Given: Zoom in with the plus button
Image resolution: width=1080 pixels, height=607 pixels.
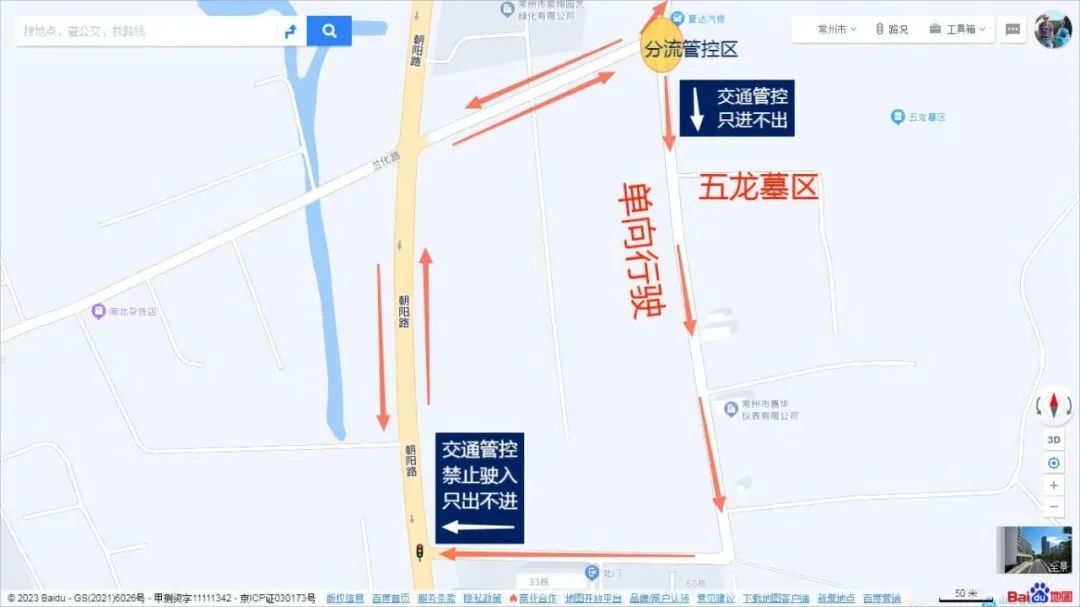Looking at the screenshot, I should [x=1054, y=485].
